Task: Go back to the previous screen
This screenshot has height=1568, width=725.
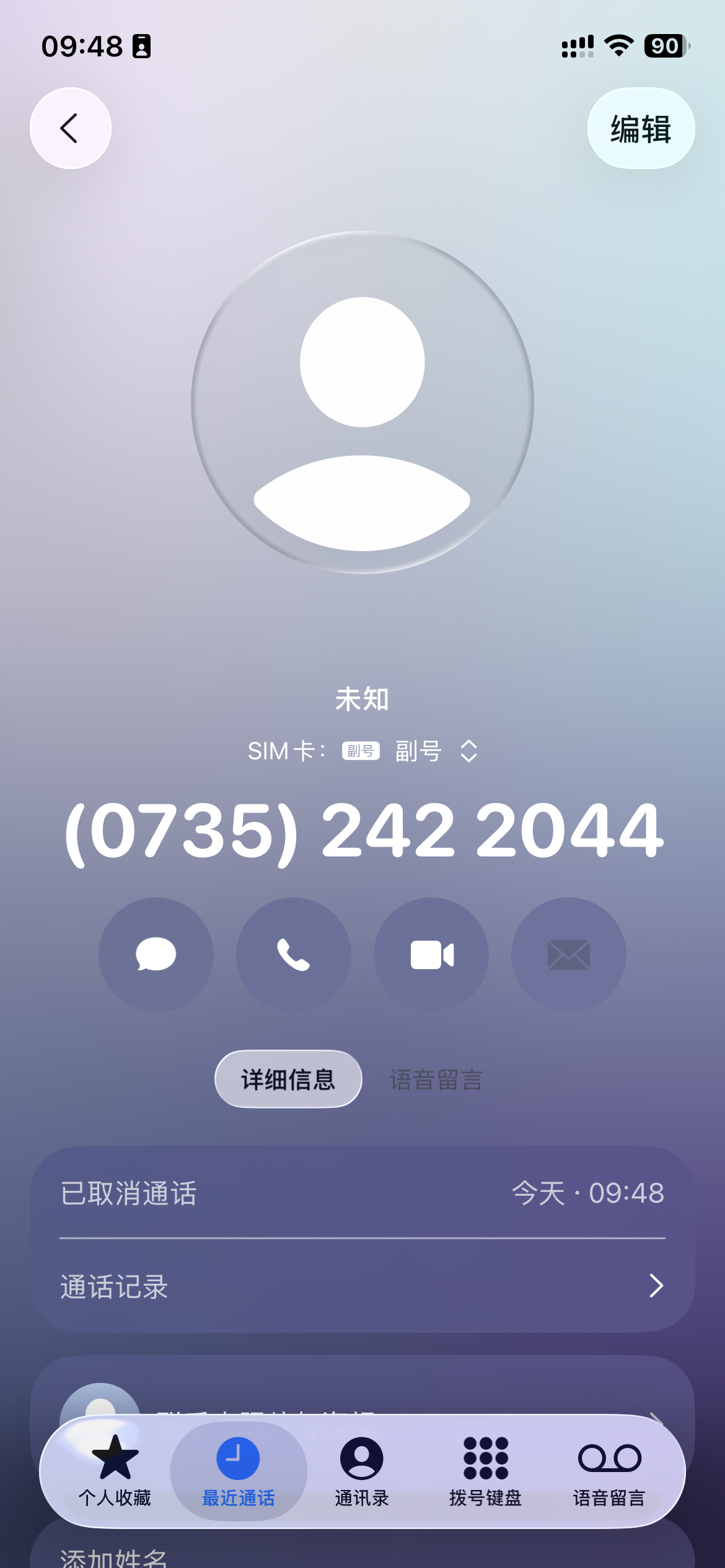Action: pos(71,128)
